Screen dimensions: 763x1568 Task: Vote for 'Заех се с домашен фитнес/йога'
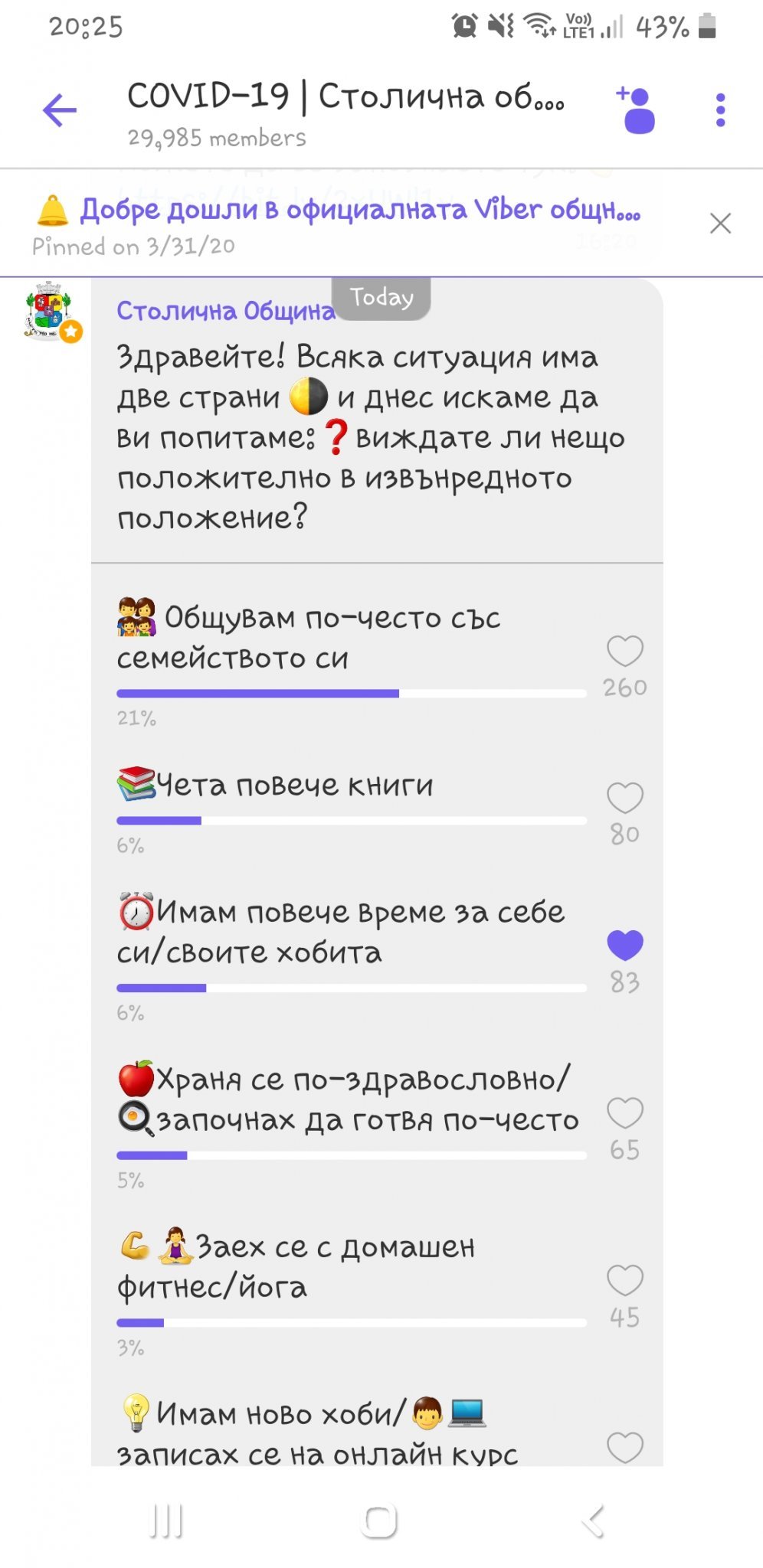click(625, 1280)
